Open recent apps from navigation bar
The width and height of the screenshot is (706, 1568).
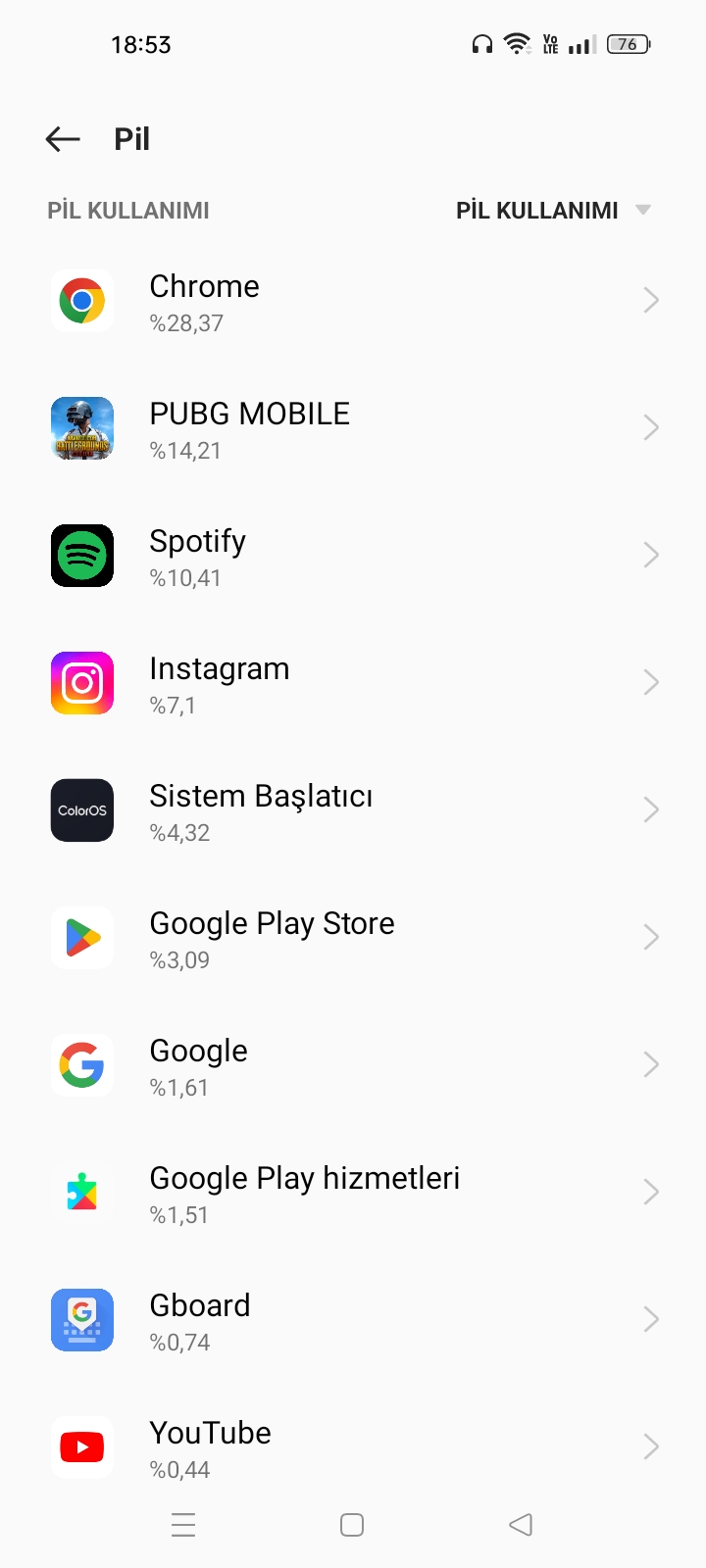pyautogui.click(x=183, y=1525)
